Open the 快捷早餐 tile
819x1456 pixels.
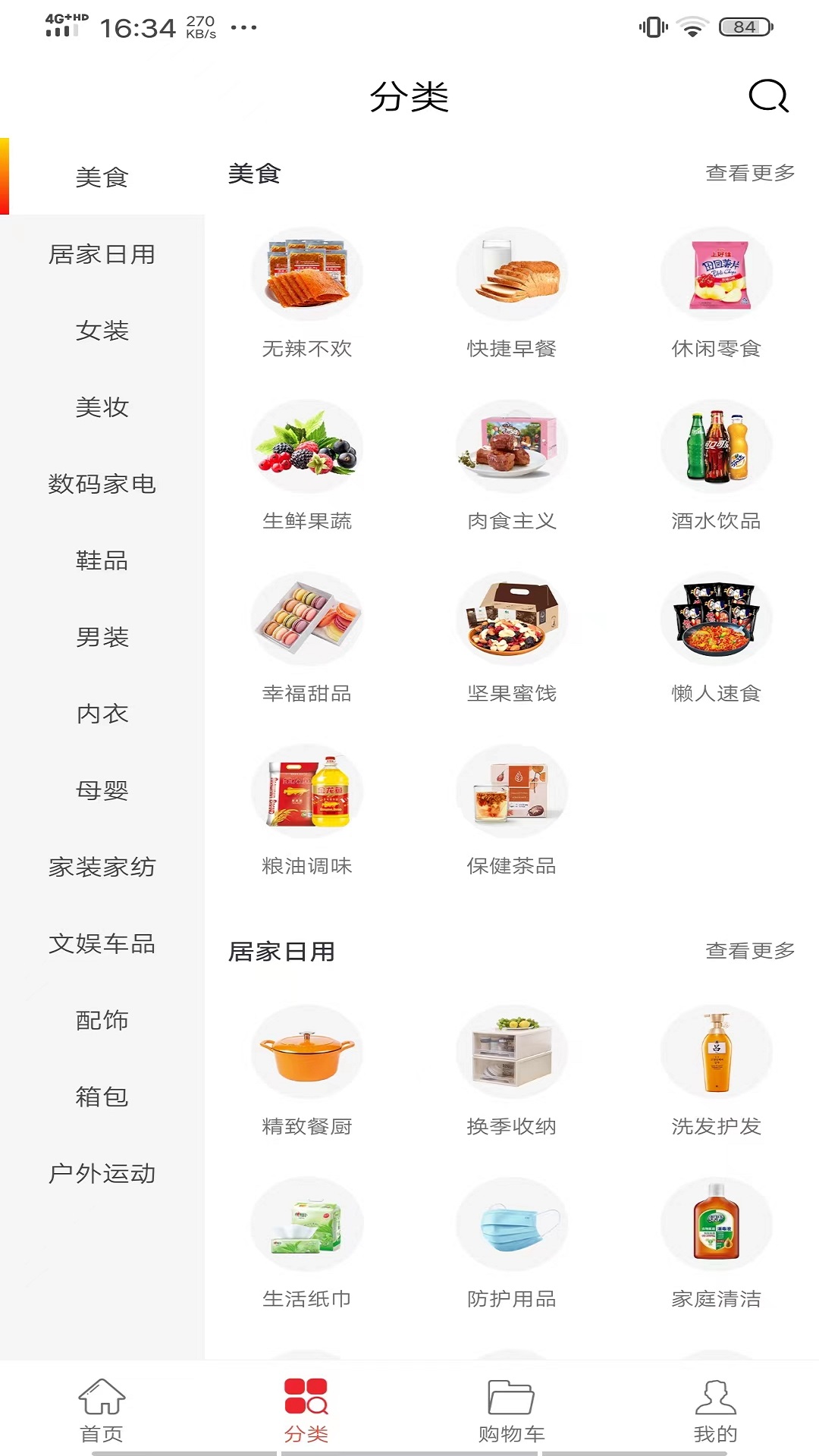tap(512, 293)
